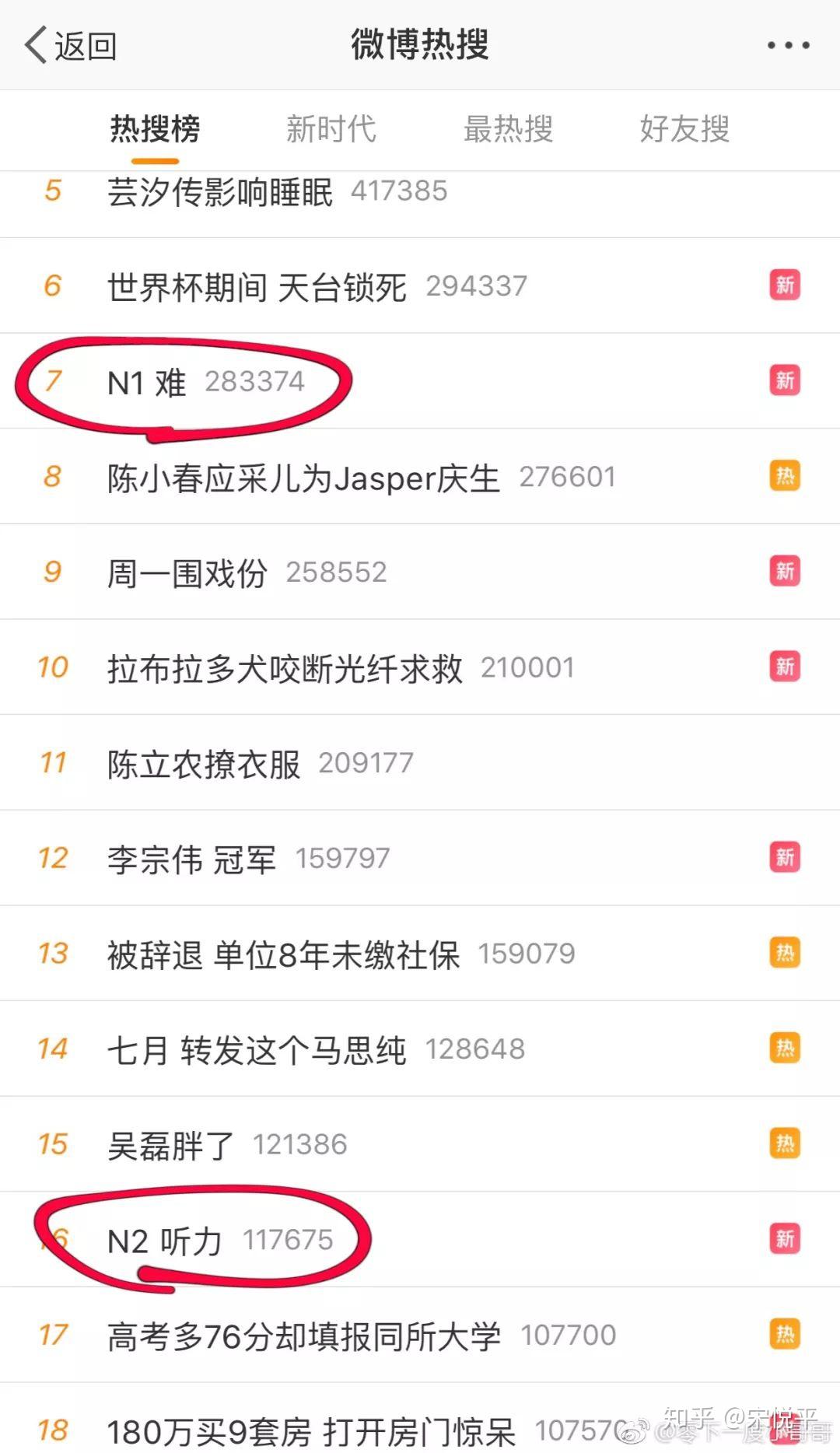Tap the 周一围戏份 trending entry
This screenshot has width=840, height=1453.
click(187, 573)
